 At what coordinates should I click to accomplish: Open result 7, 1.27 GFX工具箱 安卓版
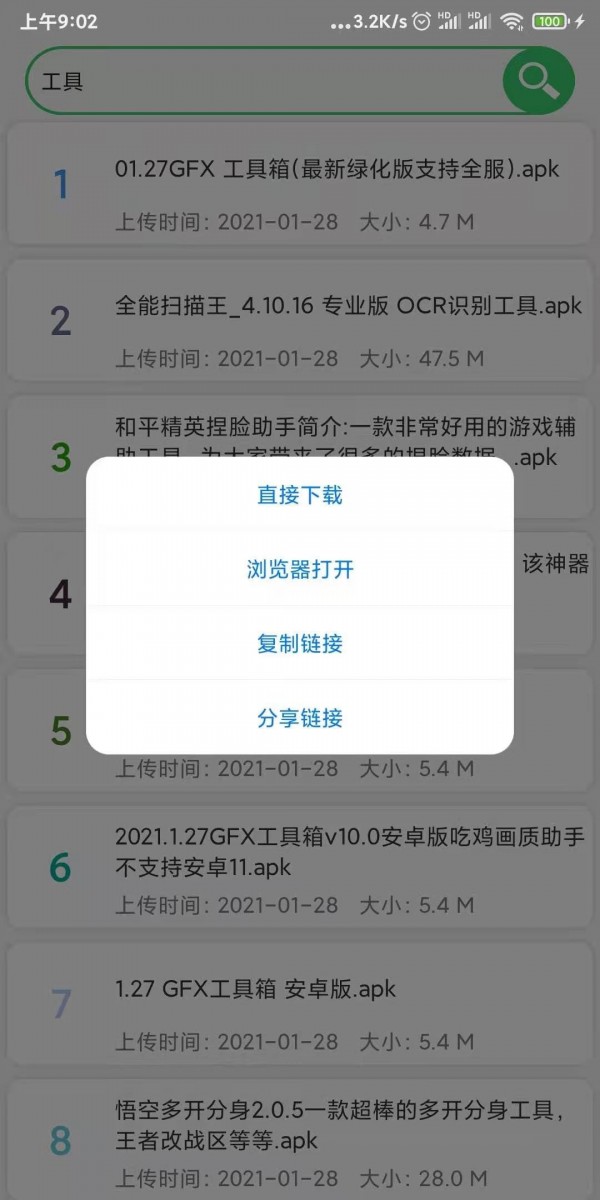click(x=300, y=1005)
